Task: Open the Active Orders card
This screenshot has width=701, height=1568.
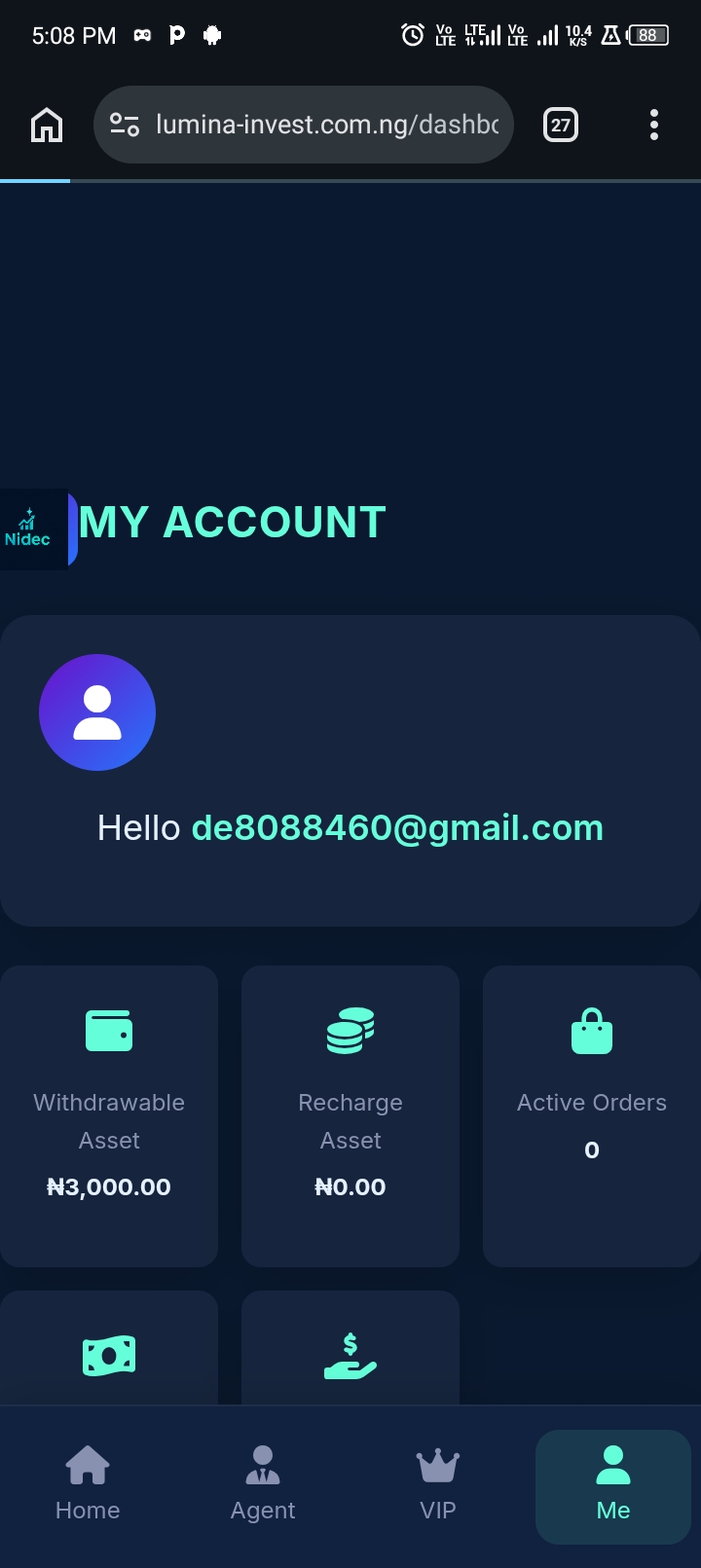Action: tap(592, 1114)
